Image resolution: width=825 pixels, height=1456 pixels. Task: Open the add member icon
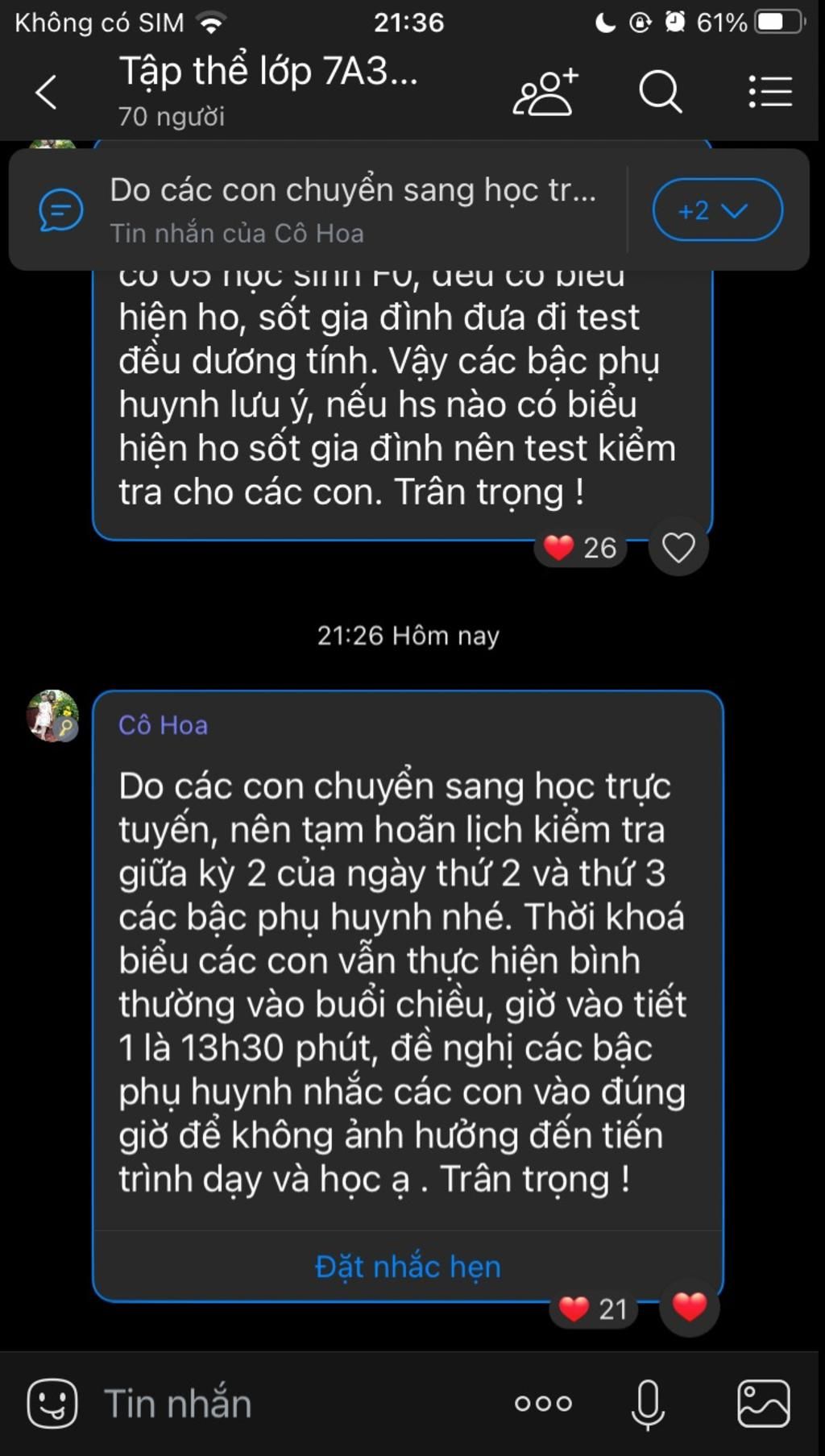[546, 91]
